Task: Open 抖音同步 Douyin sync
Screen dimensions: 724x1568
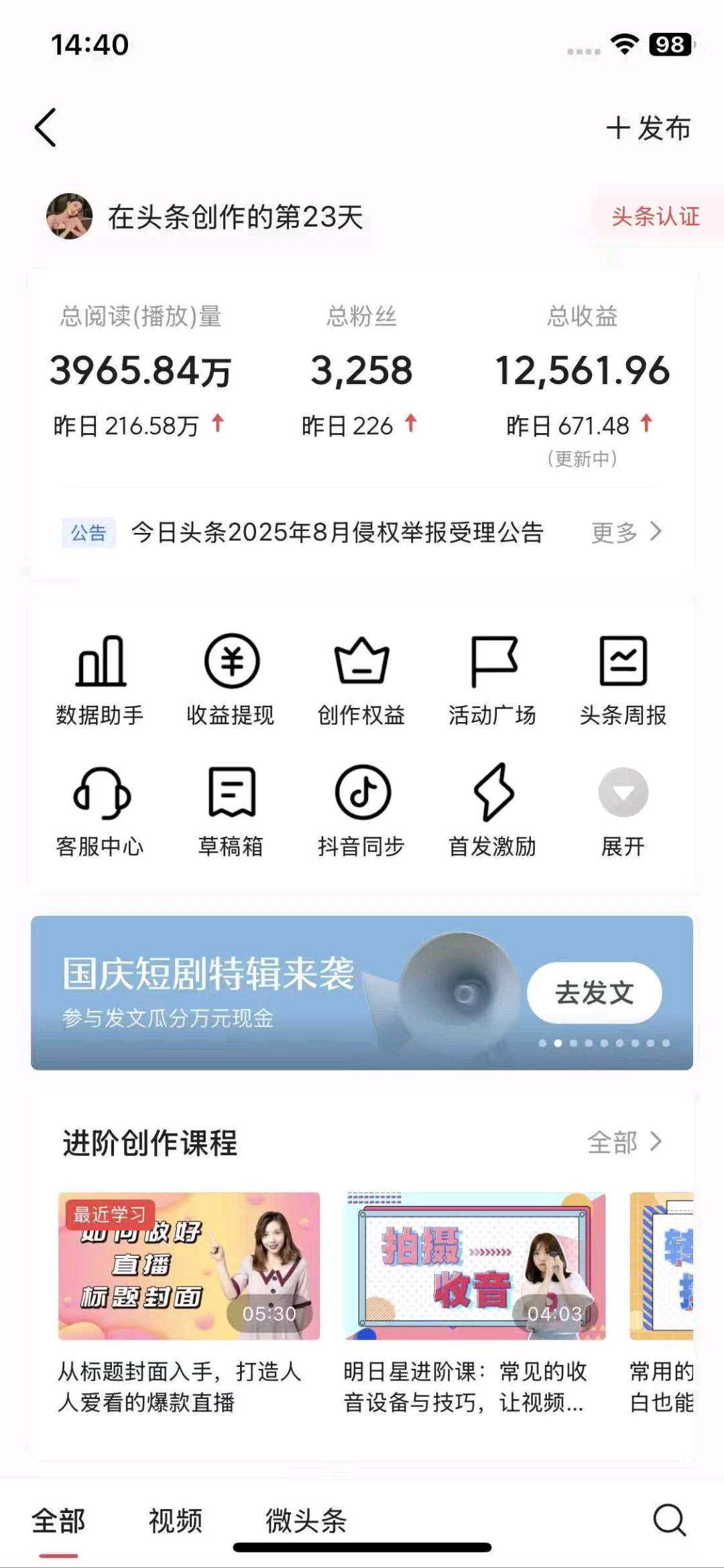Action: (x=362, y=808)
